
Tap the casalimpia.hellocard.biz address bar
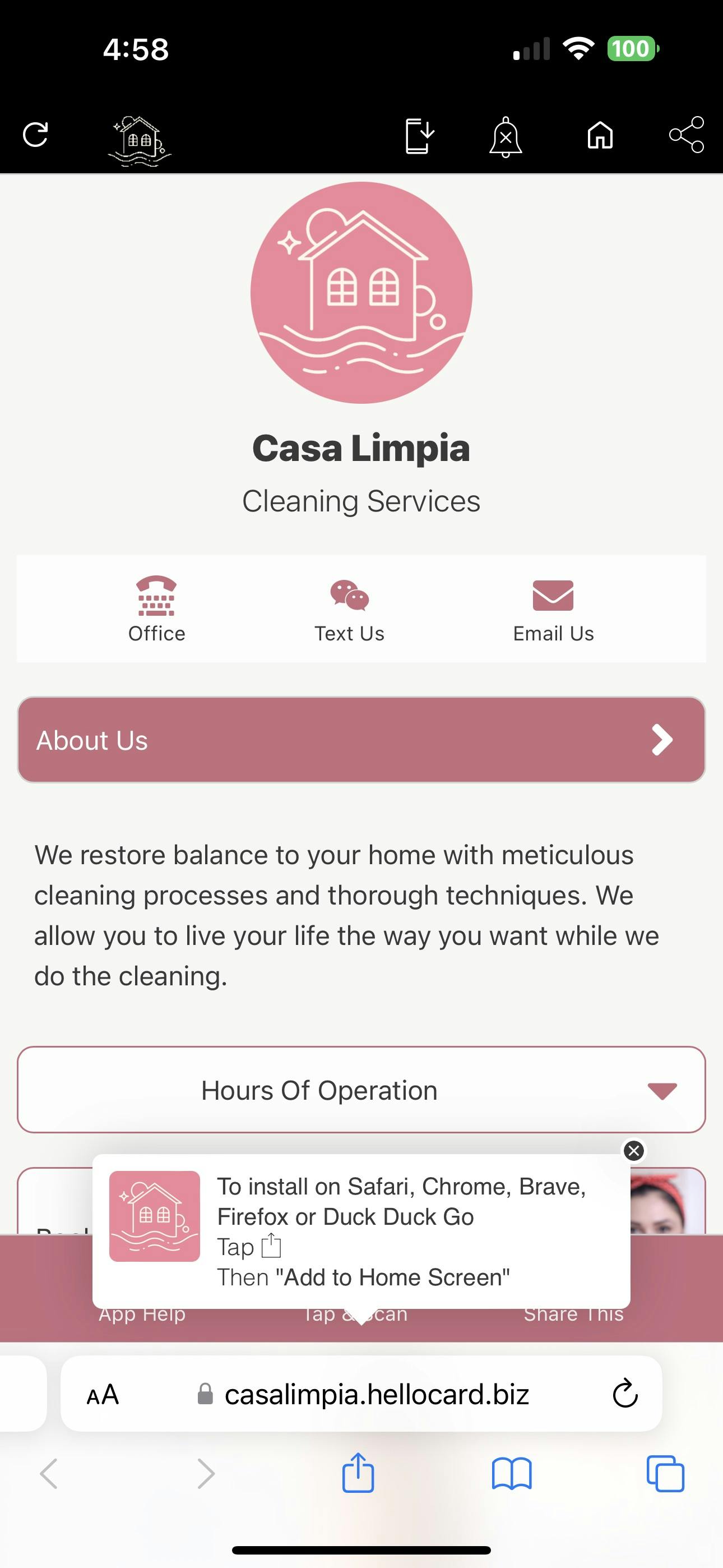[x=376, y=1394]
